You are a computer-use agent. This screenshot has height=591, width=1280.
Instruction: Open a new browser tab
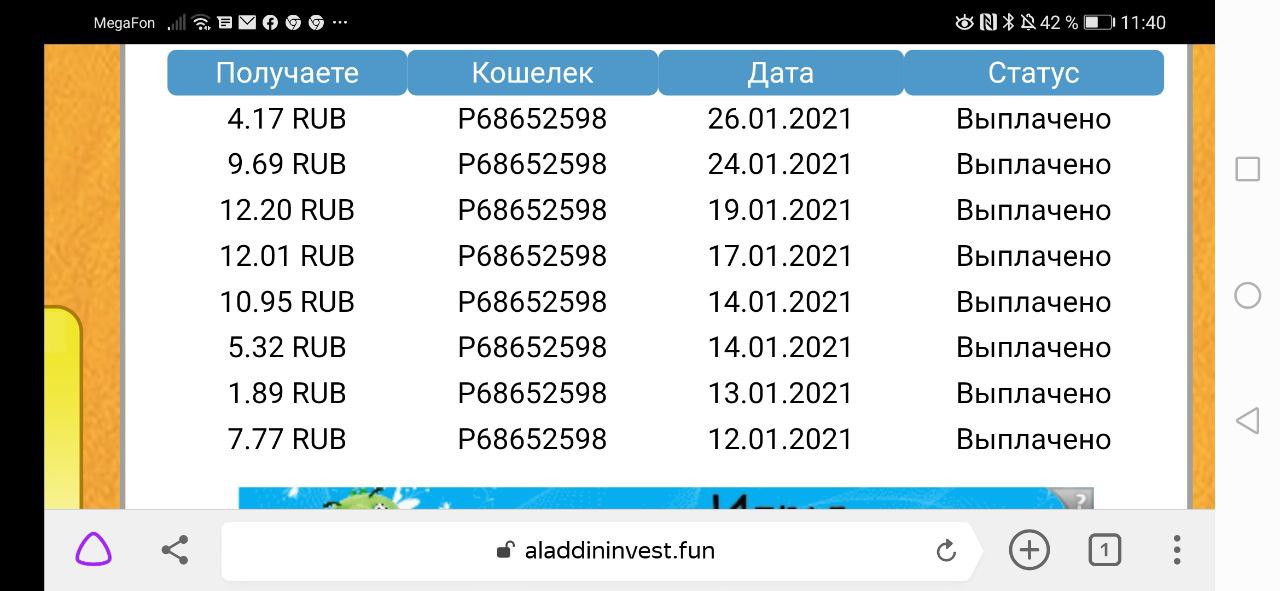pyautogui.click(x=1029, y=550)
